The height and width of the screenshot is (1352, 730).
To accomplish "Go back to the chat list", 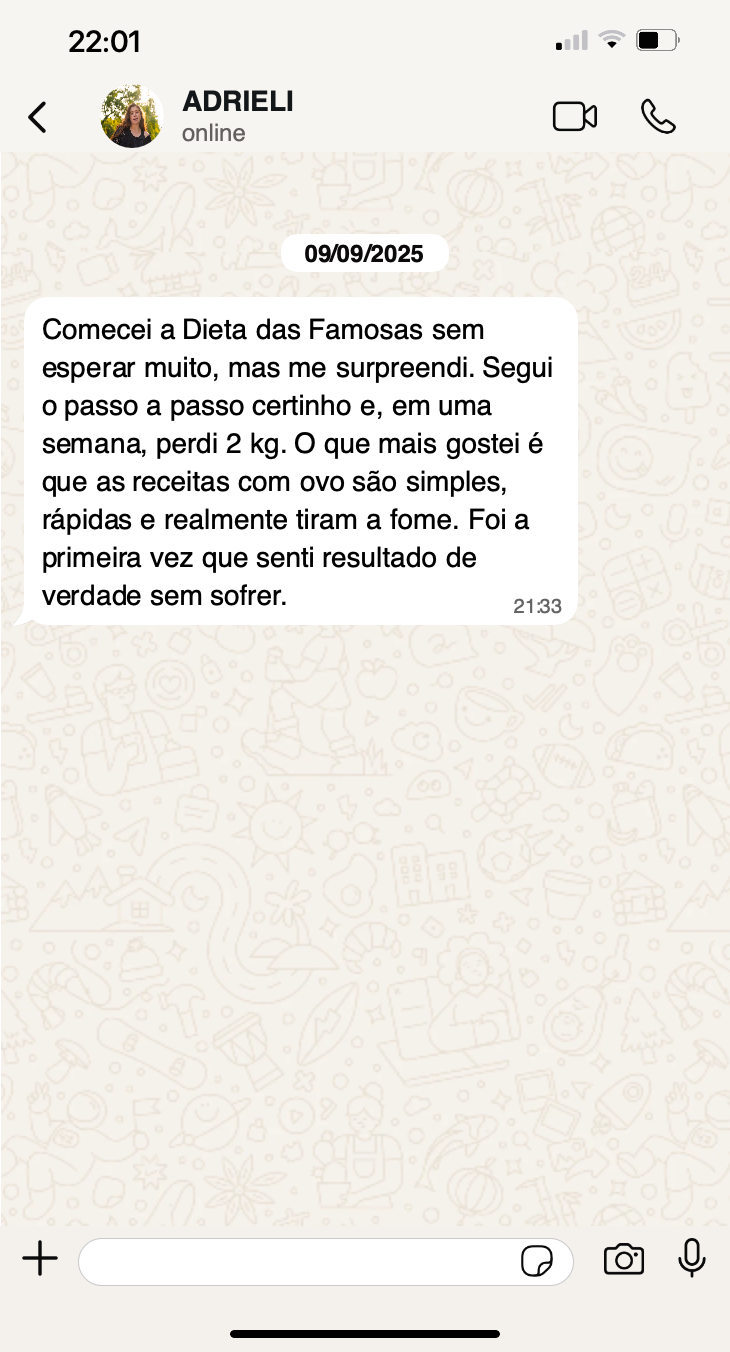I will 37,117.
